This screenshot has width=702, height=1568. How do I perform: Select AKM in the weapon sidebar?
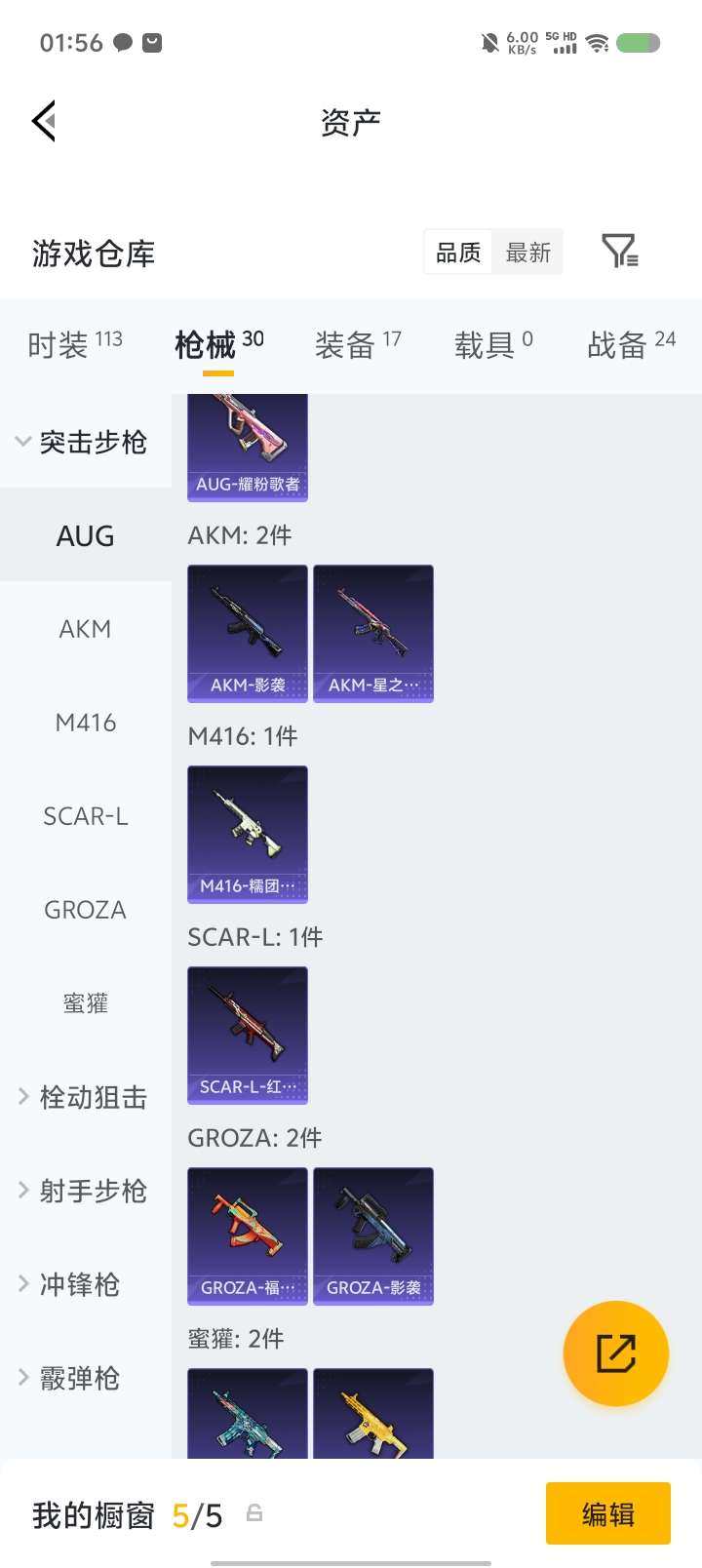click(85, 629)
